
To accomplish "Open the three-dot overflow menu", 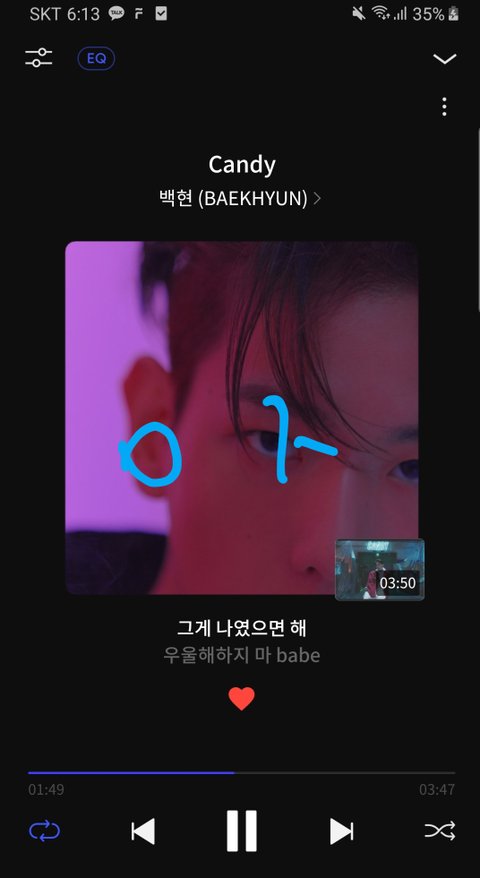I will point(444,107).
